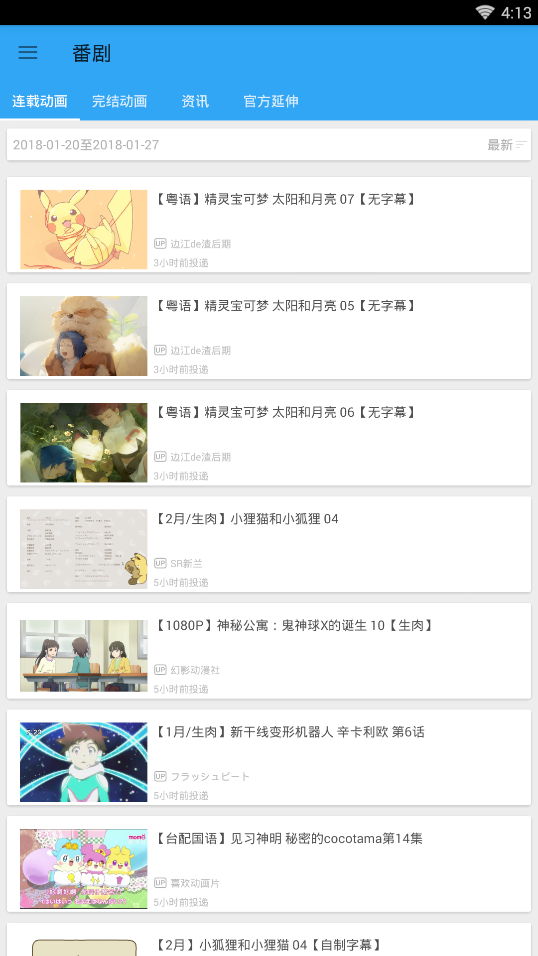Select the 连载动画 tab
This screenshot has height=956, width=538.
(40, 101)
